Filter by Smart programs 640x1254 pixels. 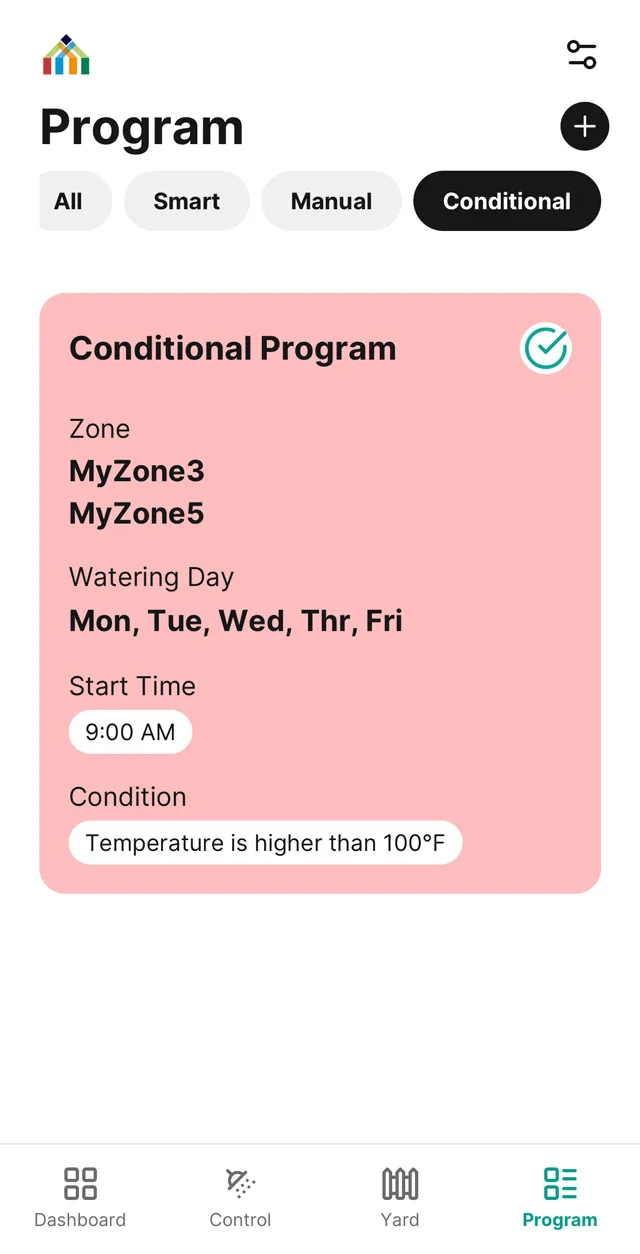[186, 201]
